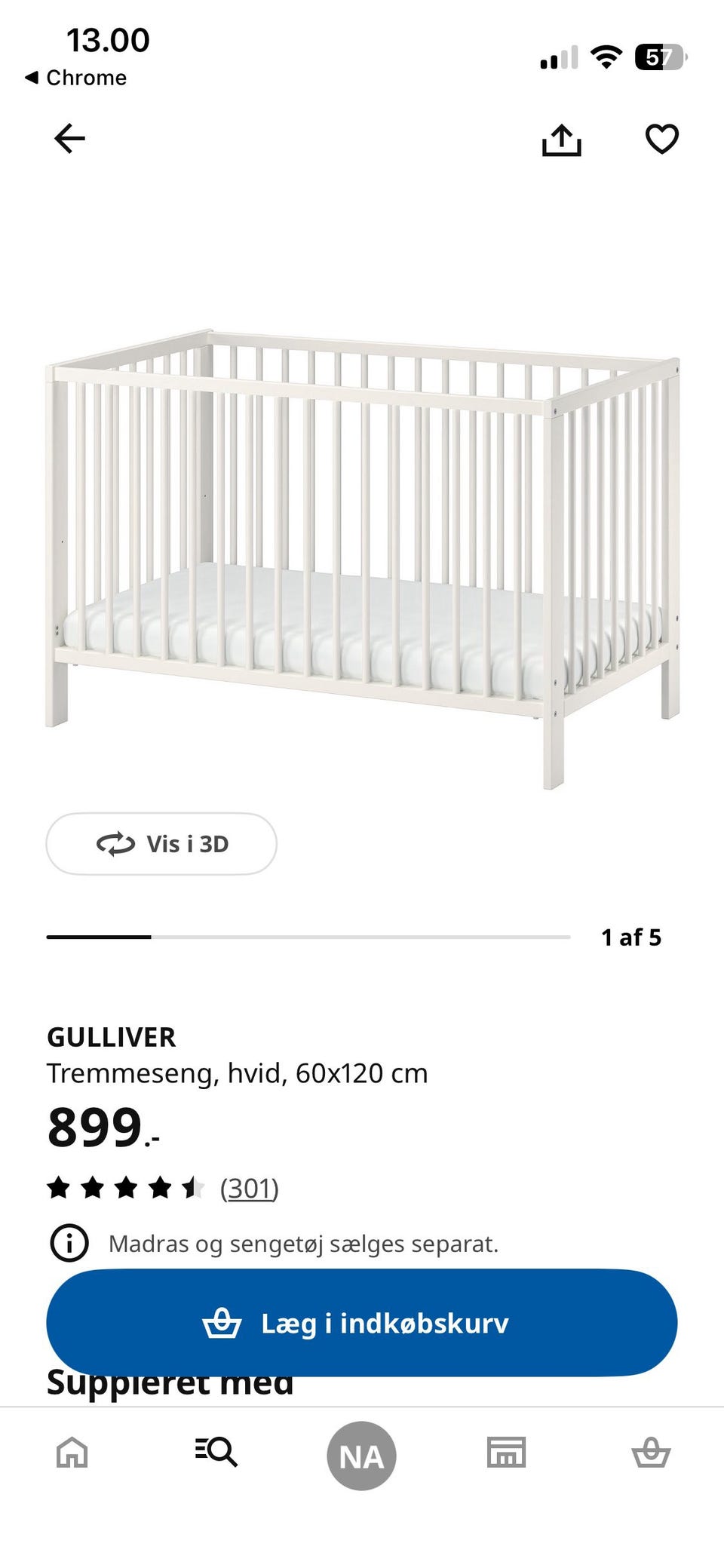Go back using the arrow icon
Image resolution: width=724 pixels, height=1568 pixels.
click(x=69, y=139)
